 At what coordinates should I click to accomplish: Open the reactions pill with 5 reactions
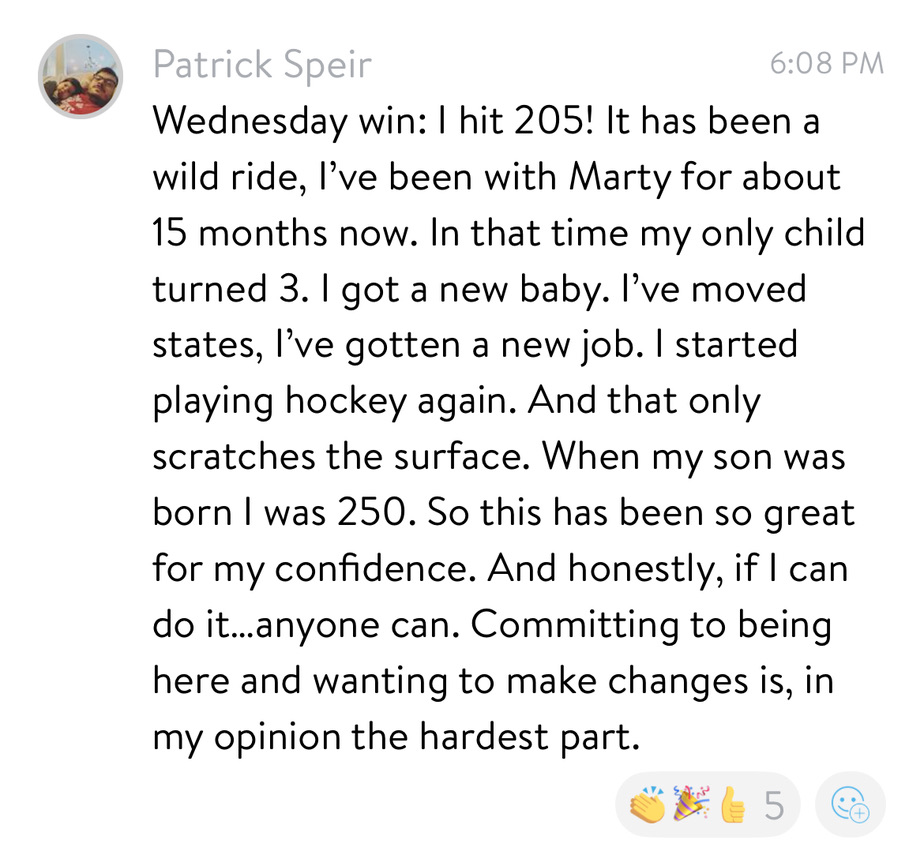706,804
